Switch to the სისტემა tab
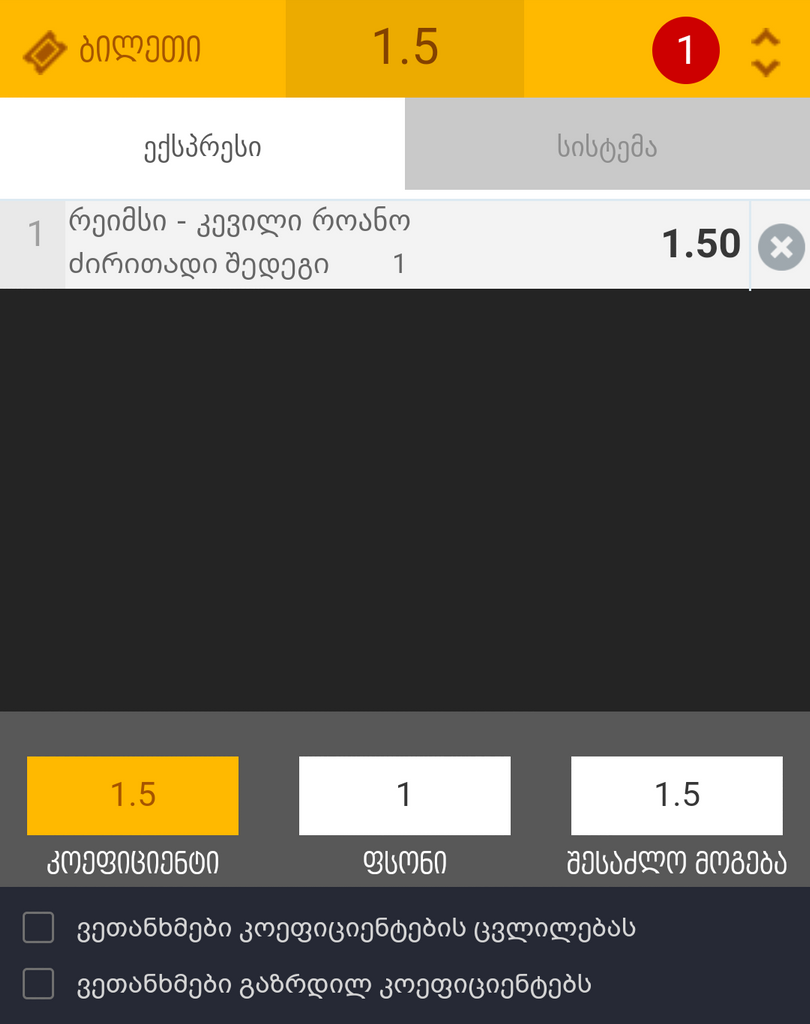 pyautogui.click(x=607, y=148)
